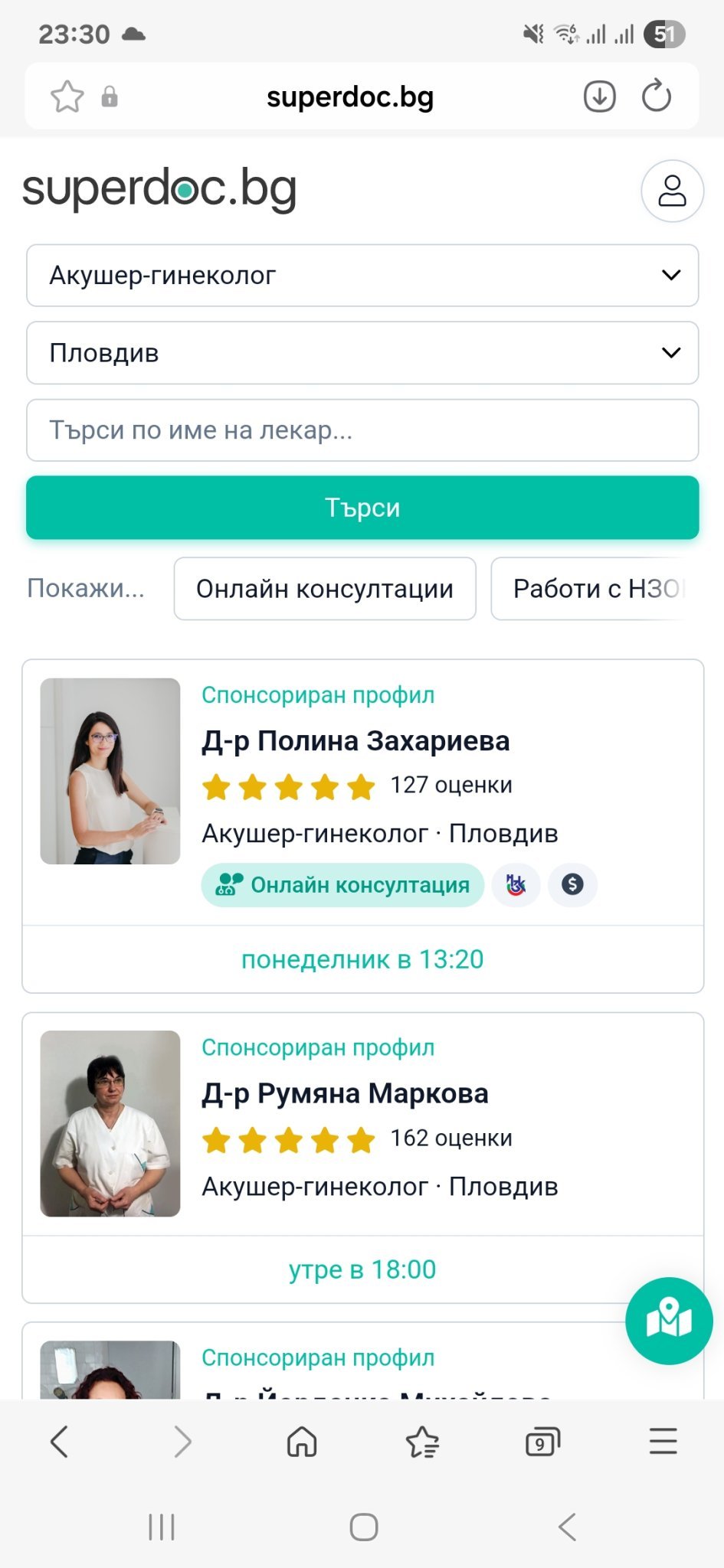Open the browser hamburger menu

(x=663, y=1442)
